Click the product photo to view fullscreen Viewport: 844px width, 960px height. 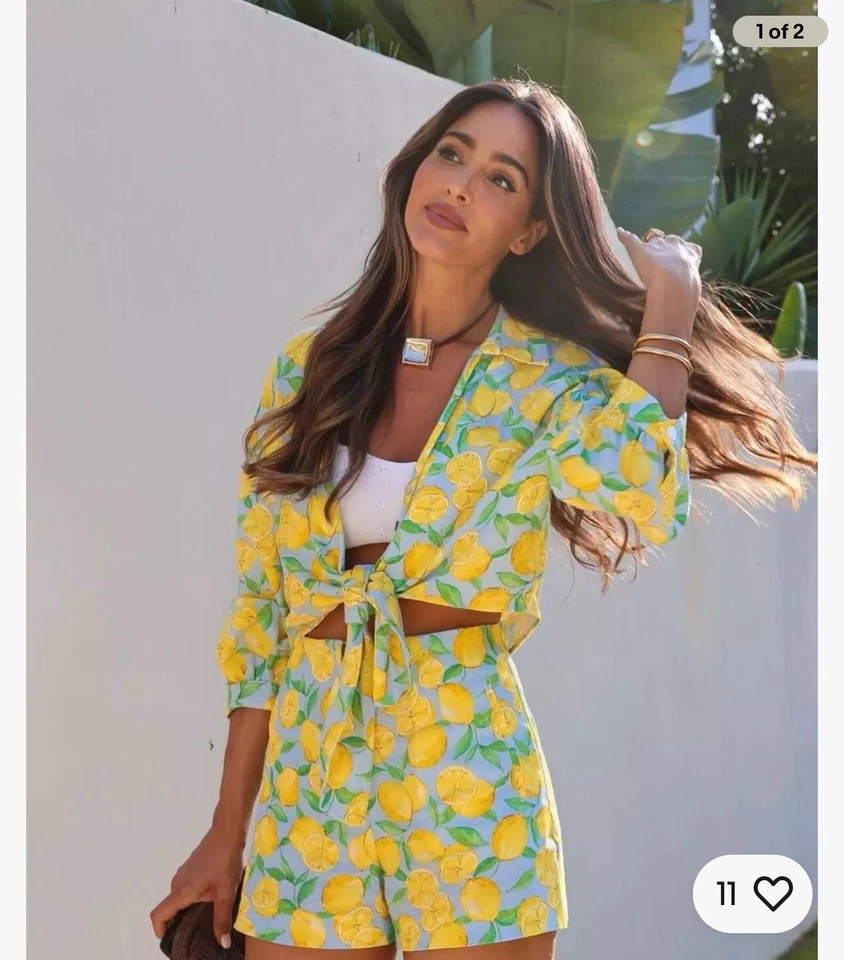(420, 480)
